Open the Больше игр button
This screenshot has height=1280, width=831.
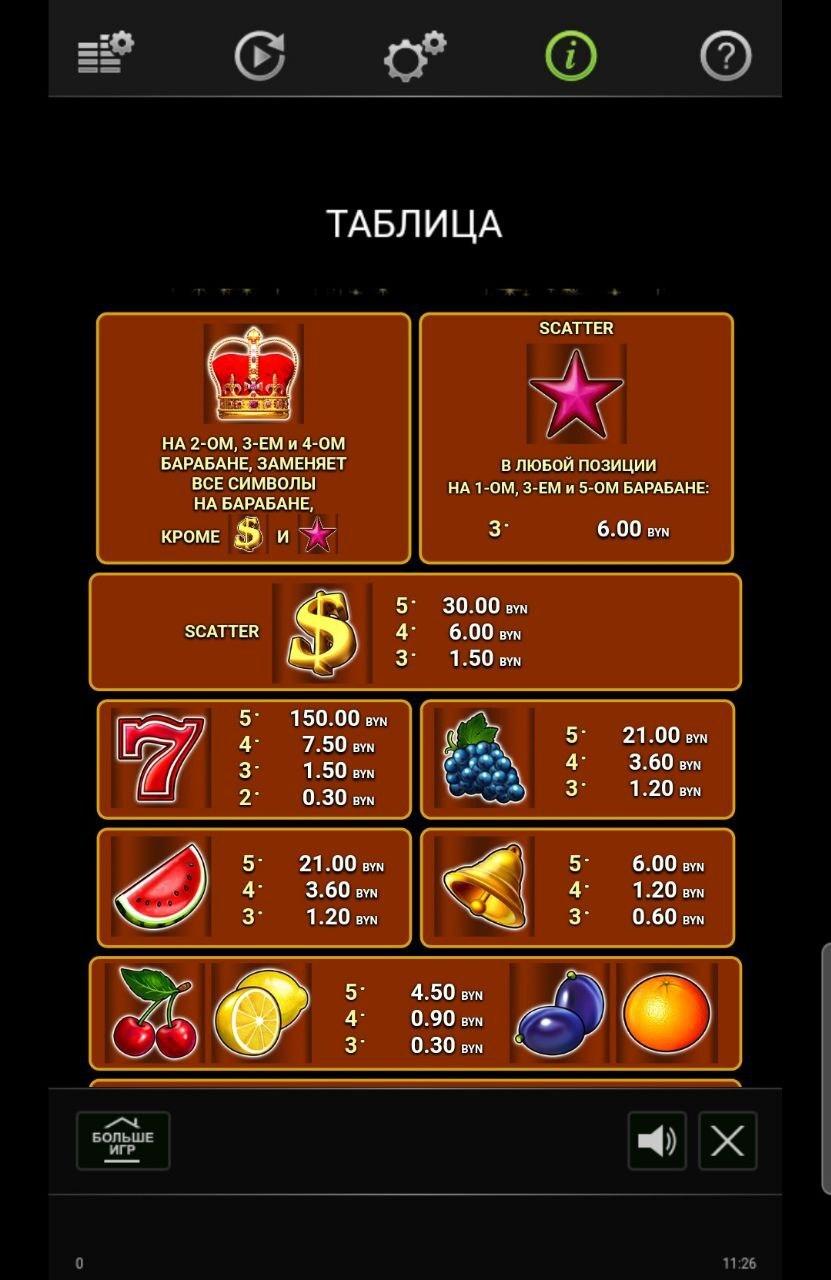(123, 1141)
